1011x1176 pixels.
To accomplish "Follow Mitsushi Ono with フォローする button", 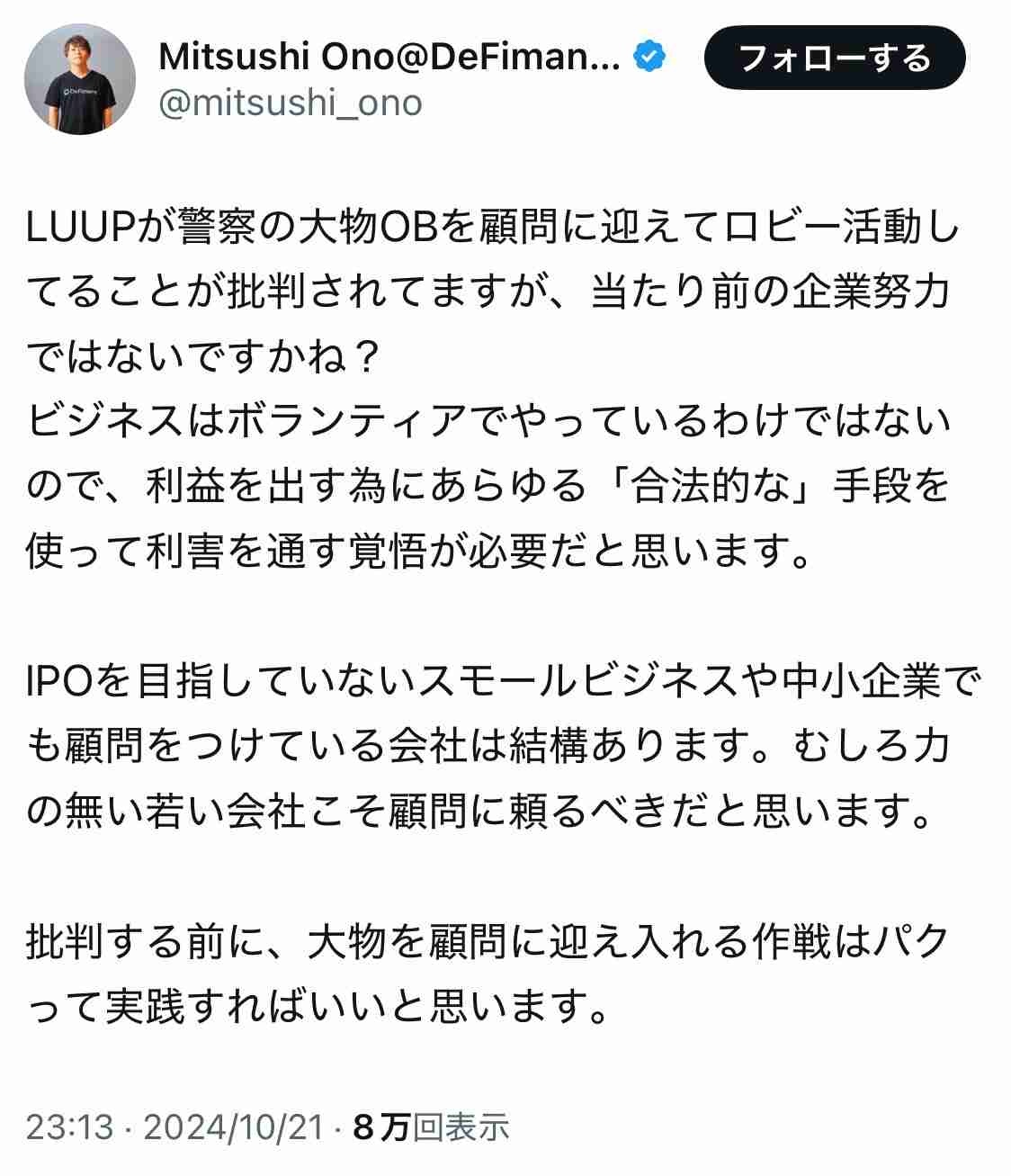I will [834, 58].
